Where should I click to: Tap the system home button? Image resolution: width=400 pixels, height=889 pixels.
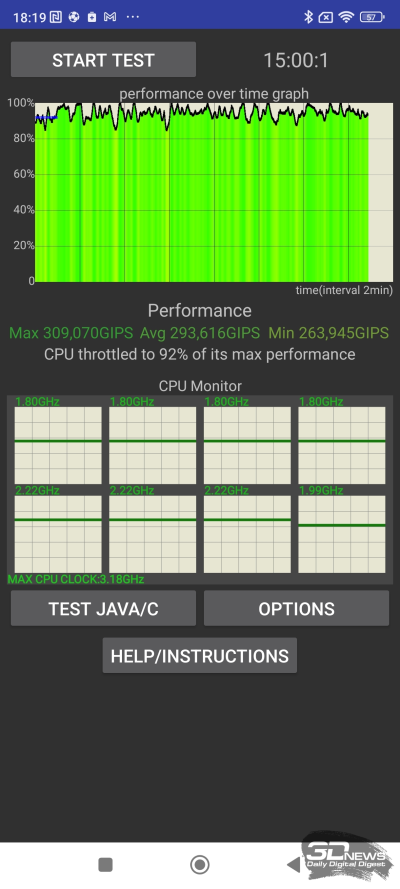(199, 865)
